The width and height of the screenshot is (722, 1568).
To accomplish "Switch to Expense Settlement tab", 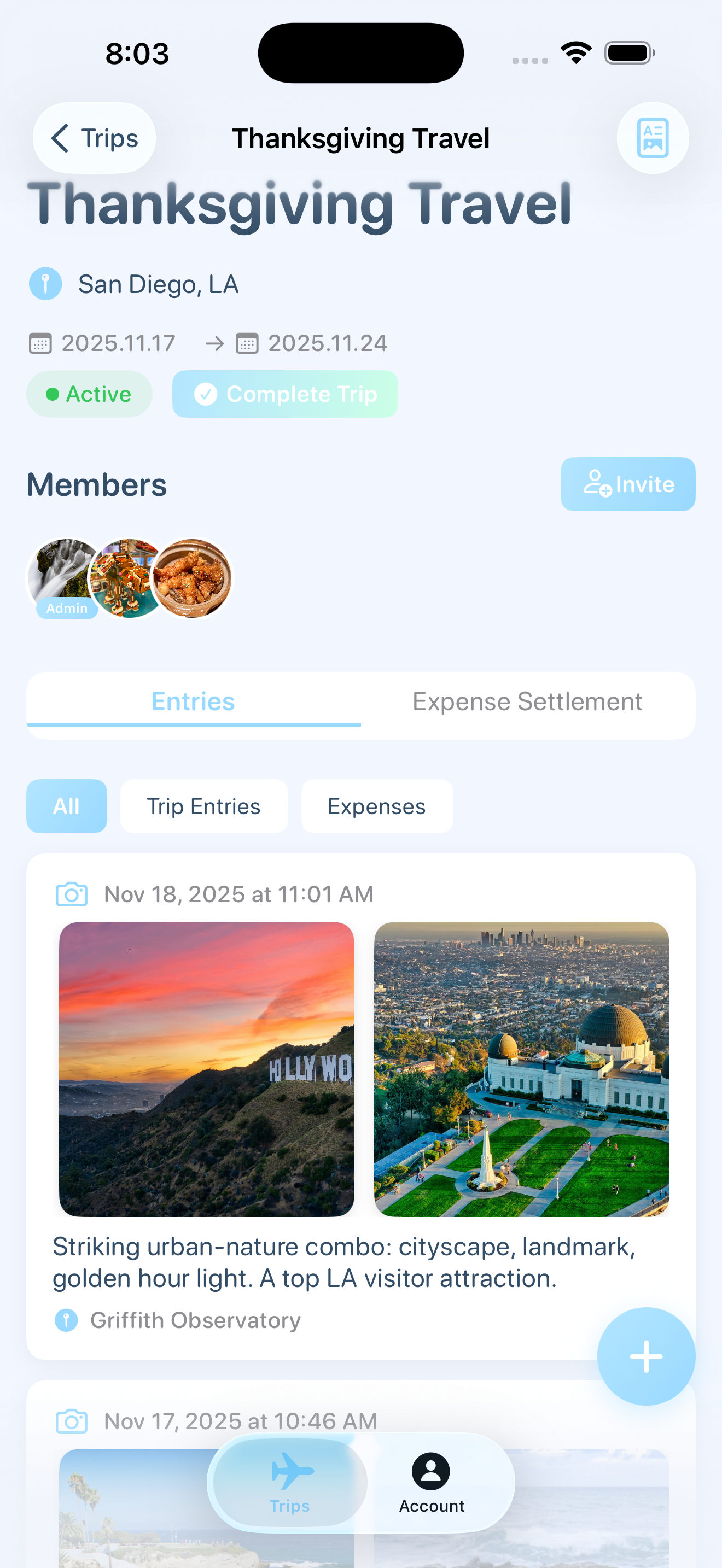I will (527, 702).
